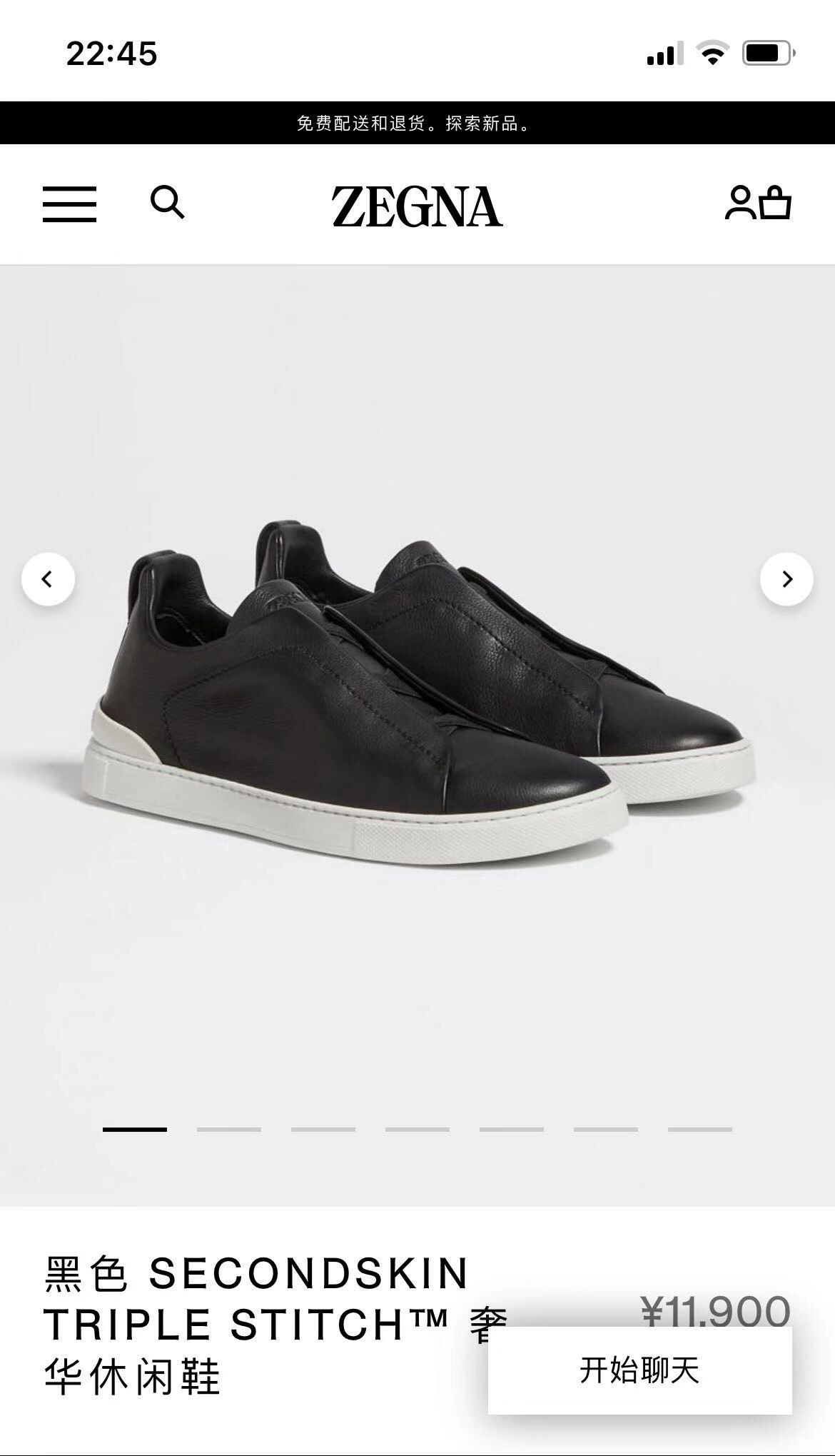Open the 免费配送和退货 banner
Image resolution: width=835 pixels, height=1456 pixels.
[417, 124]
